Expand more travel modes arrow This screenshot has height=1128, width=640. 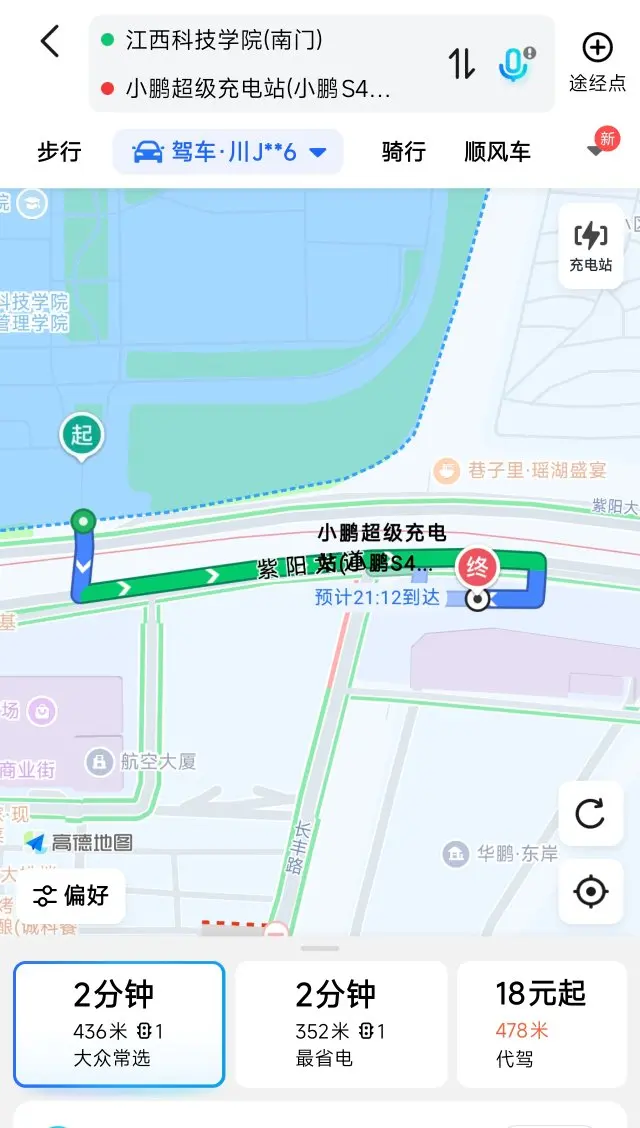coord(596,150)
